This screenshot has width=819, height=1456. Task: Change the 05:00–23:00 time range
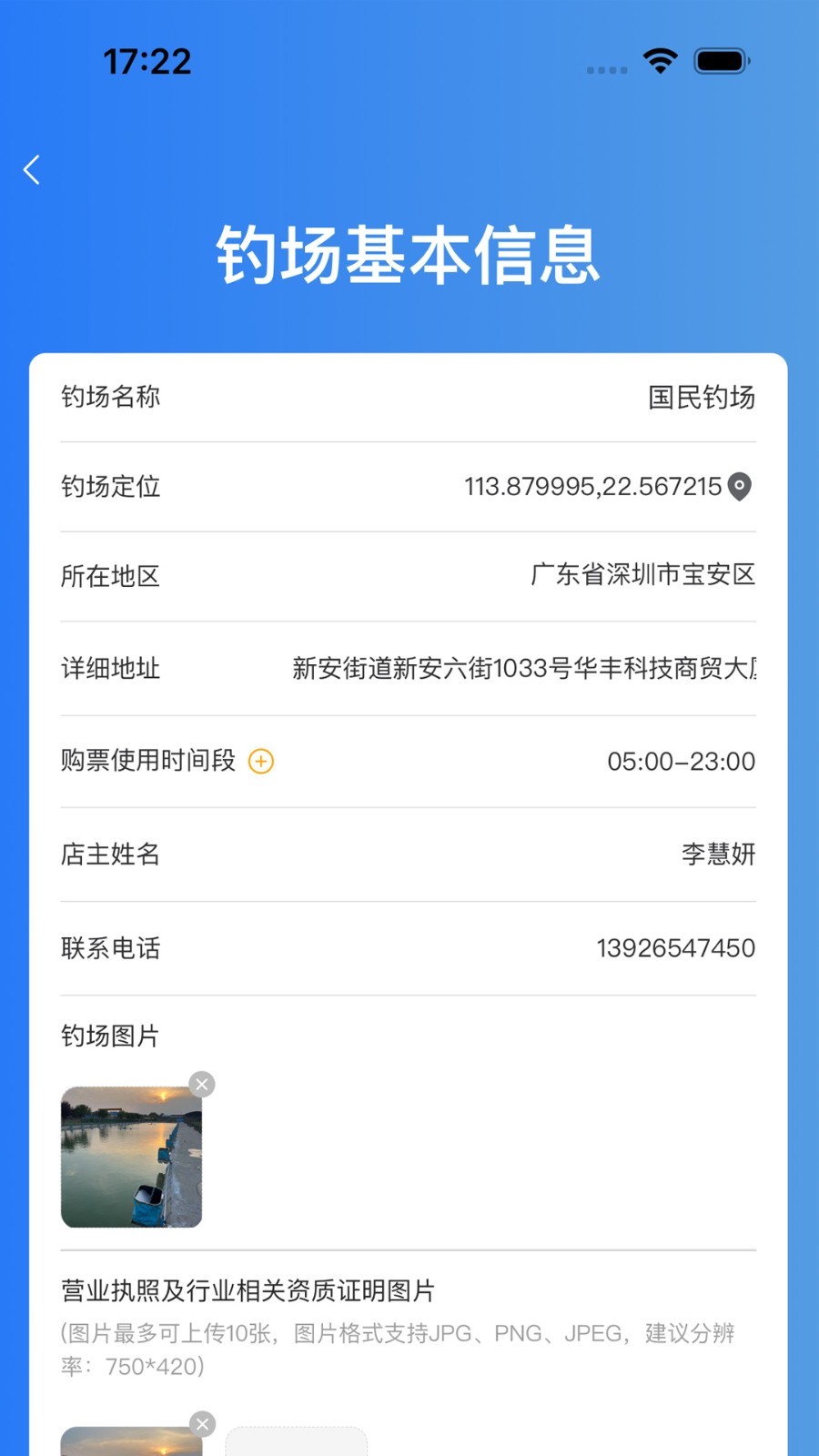tap(681, 762)
